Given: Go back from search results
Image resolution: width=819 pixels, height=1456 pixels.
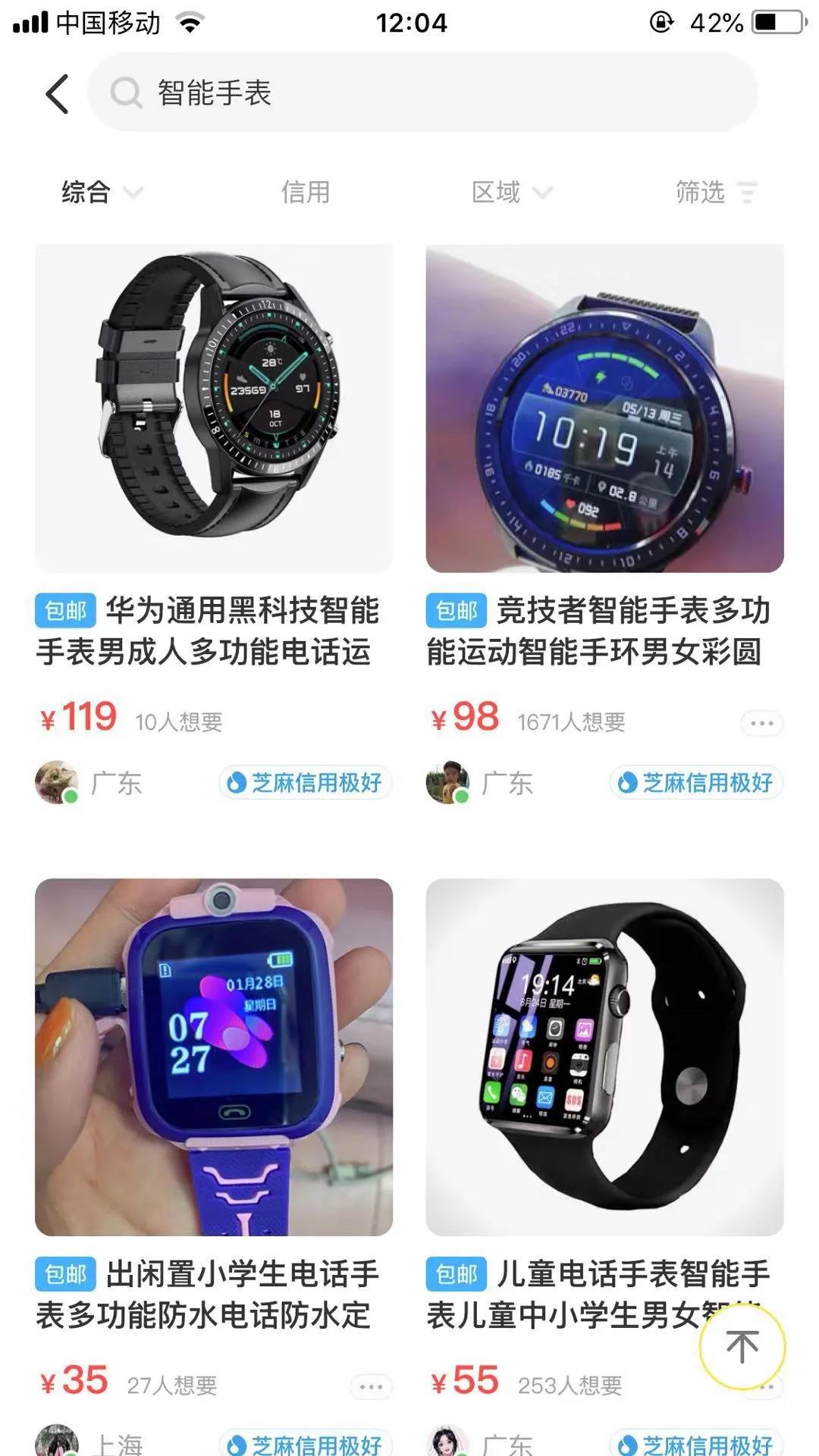Looking at the screenshot, I should click(58, 94).
